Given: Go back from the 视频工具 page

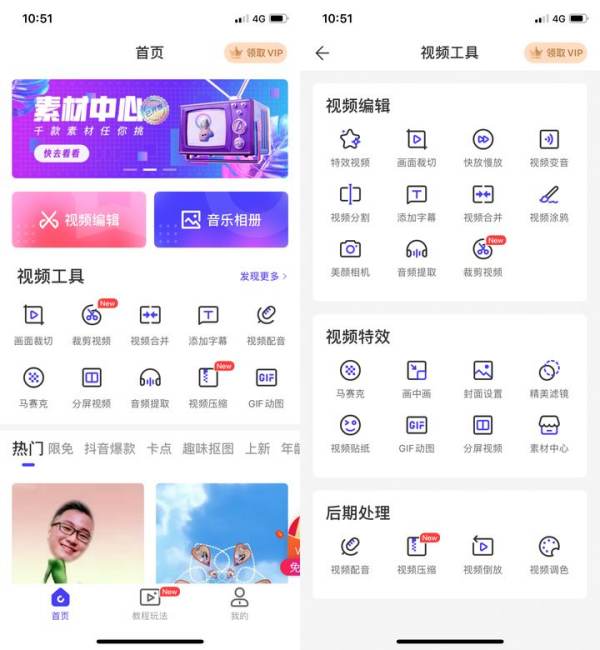Looking at the screenshot, I should click(x=322, y=53).
